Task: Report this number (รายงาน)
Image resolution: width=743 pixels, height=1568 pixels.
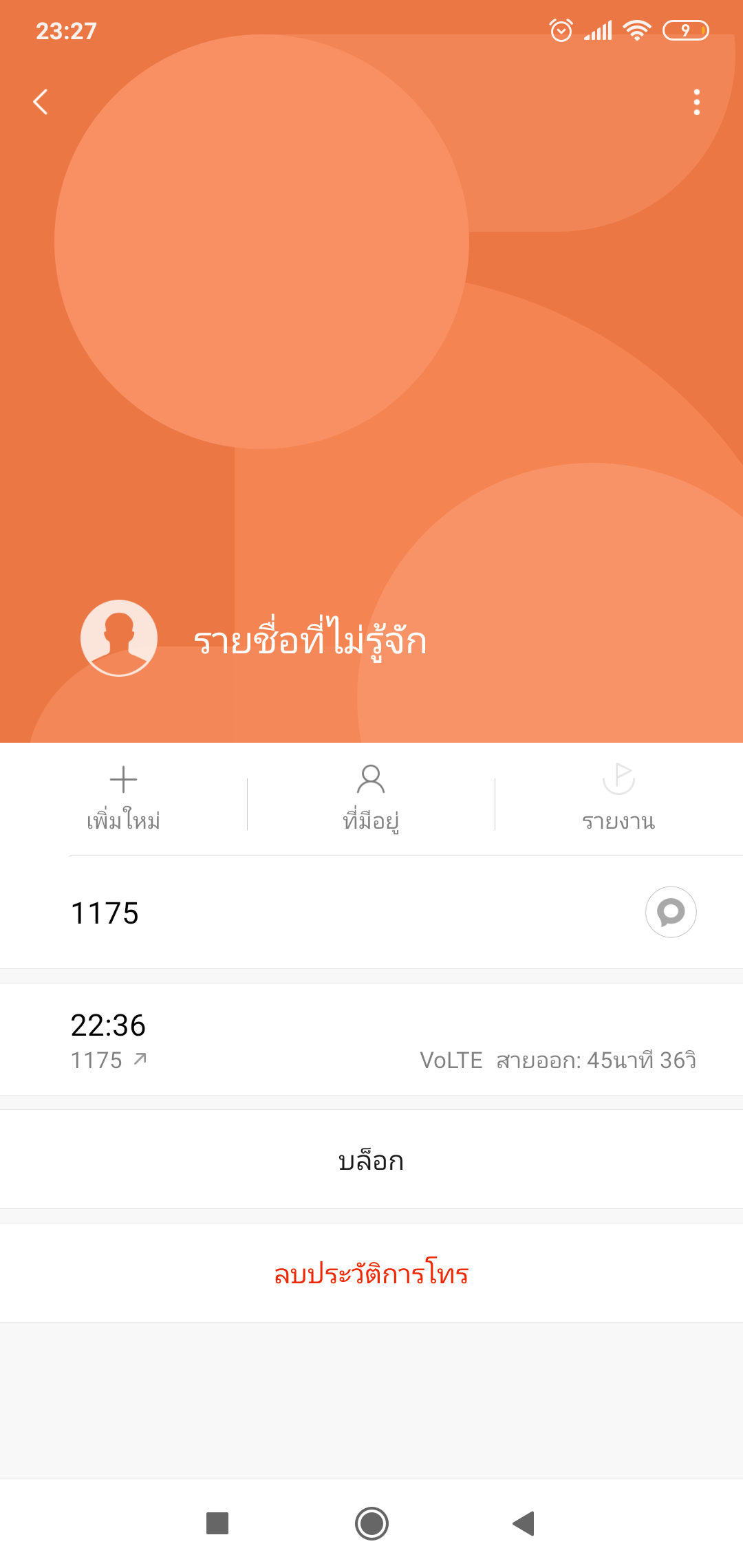Action: 618,798
